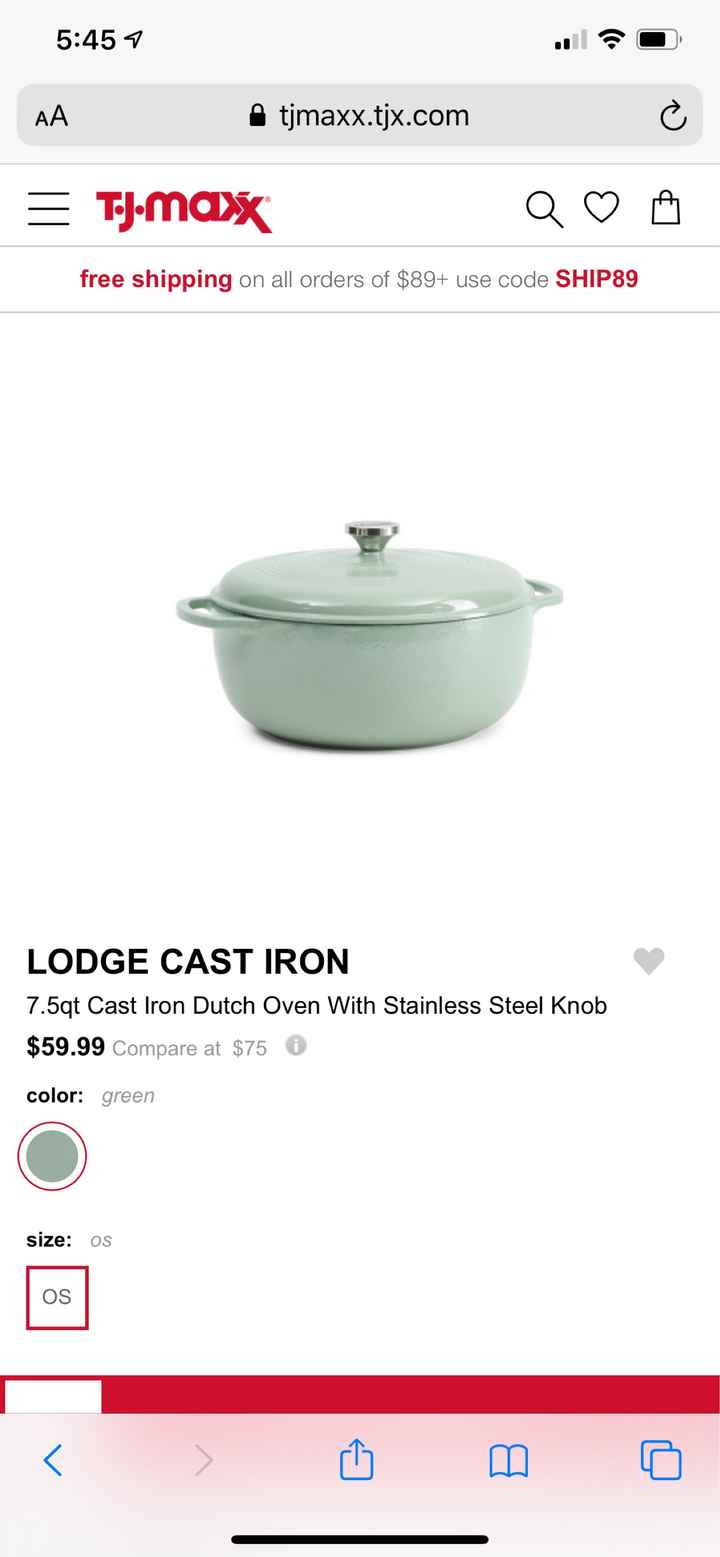
Task: Open Safari bookmarks icon
Action: 509,1460
